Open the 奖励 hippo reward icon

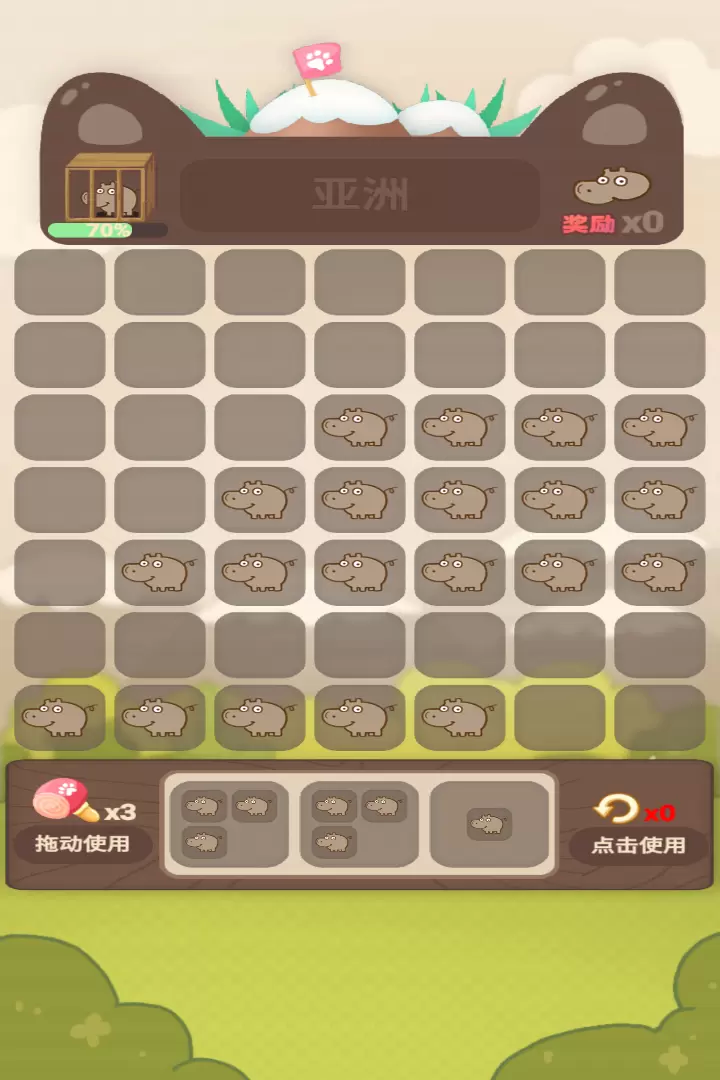point(612,188)
